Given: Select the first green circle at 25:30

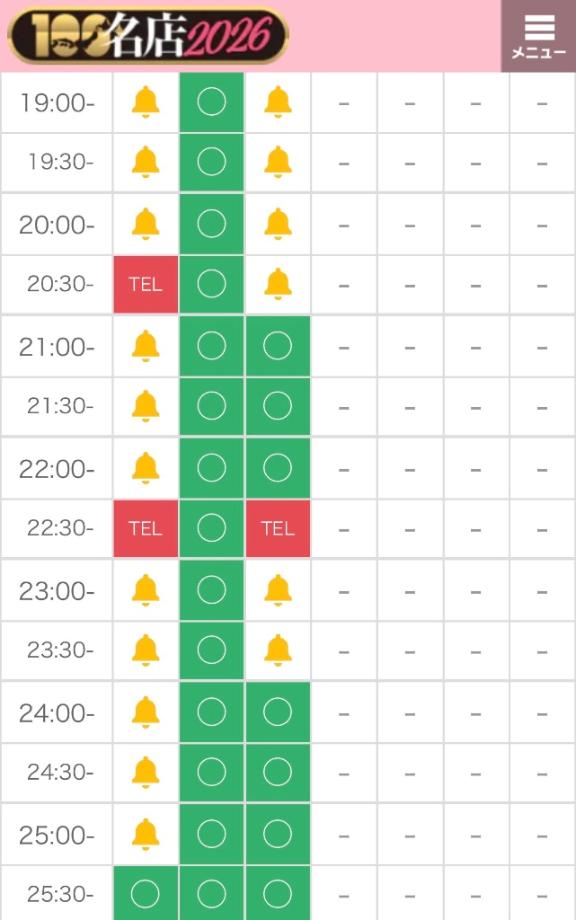Looking at the screenshot, I should [145, 894].
